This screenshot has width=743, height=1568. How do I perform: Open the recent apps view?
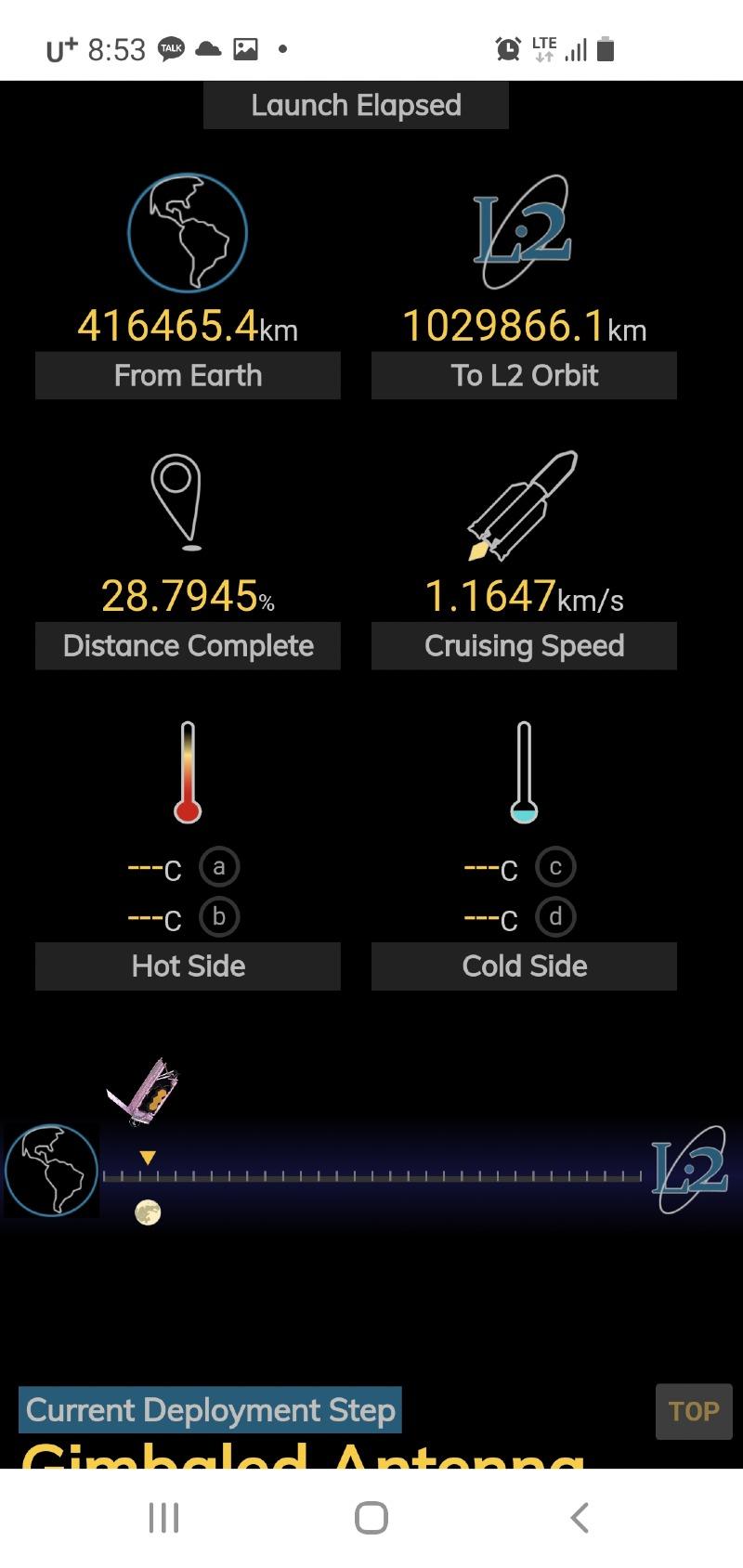click(163, 1518)
